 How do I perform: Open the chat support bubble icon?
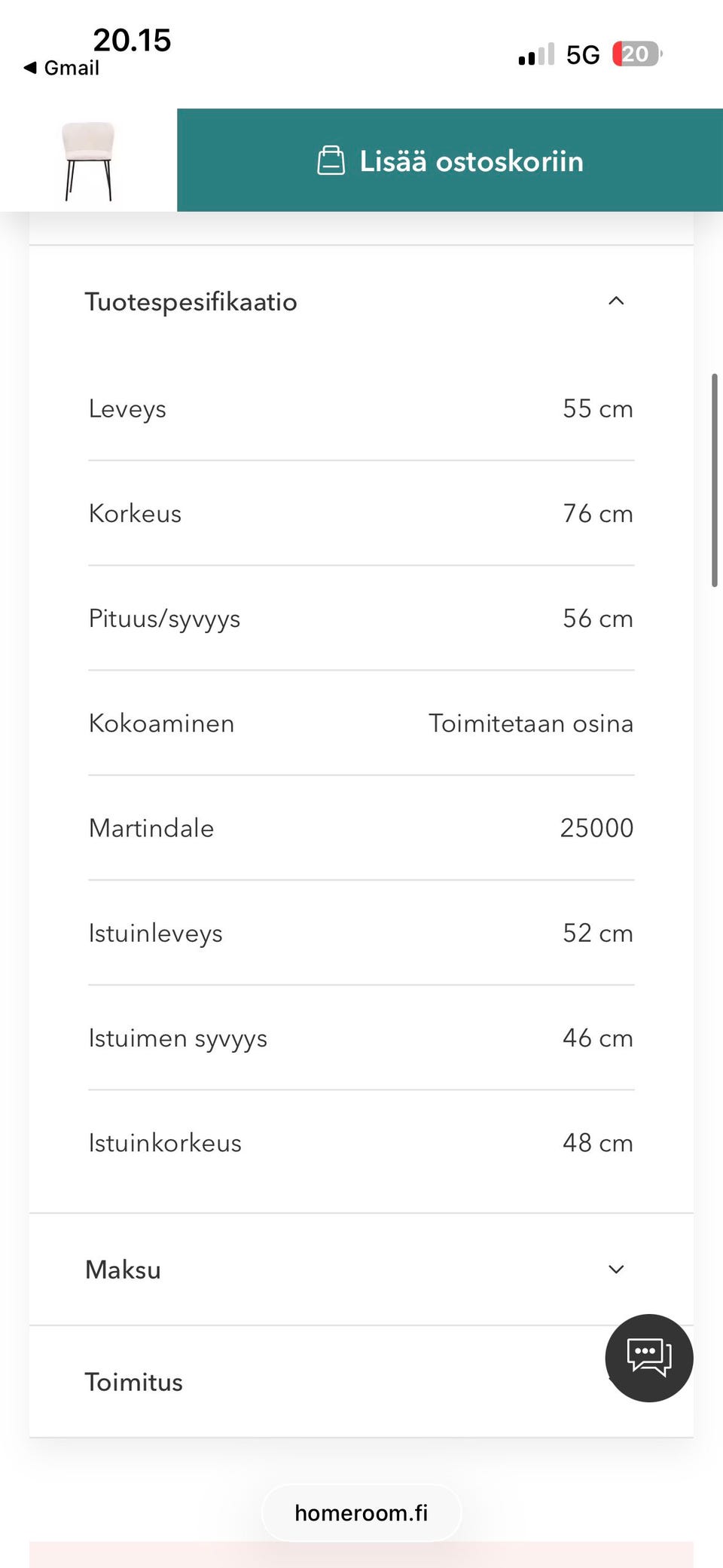click(x=648, y=1358)
